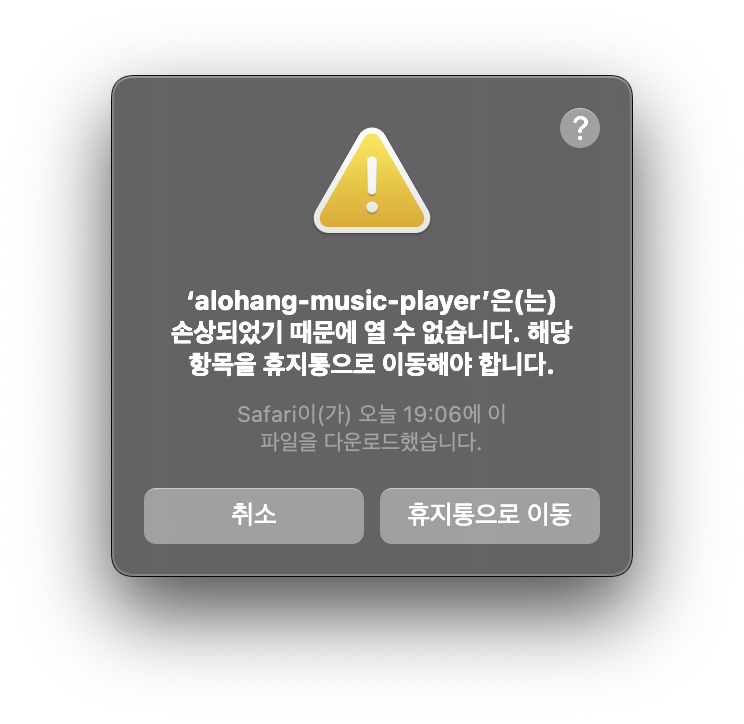Image resolution: width=744 pixels, height=724 pixels.
Task: Select 휴지통으로 이동 to trash the file
Action: (x=489, y=516)
